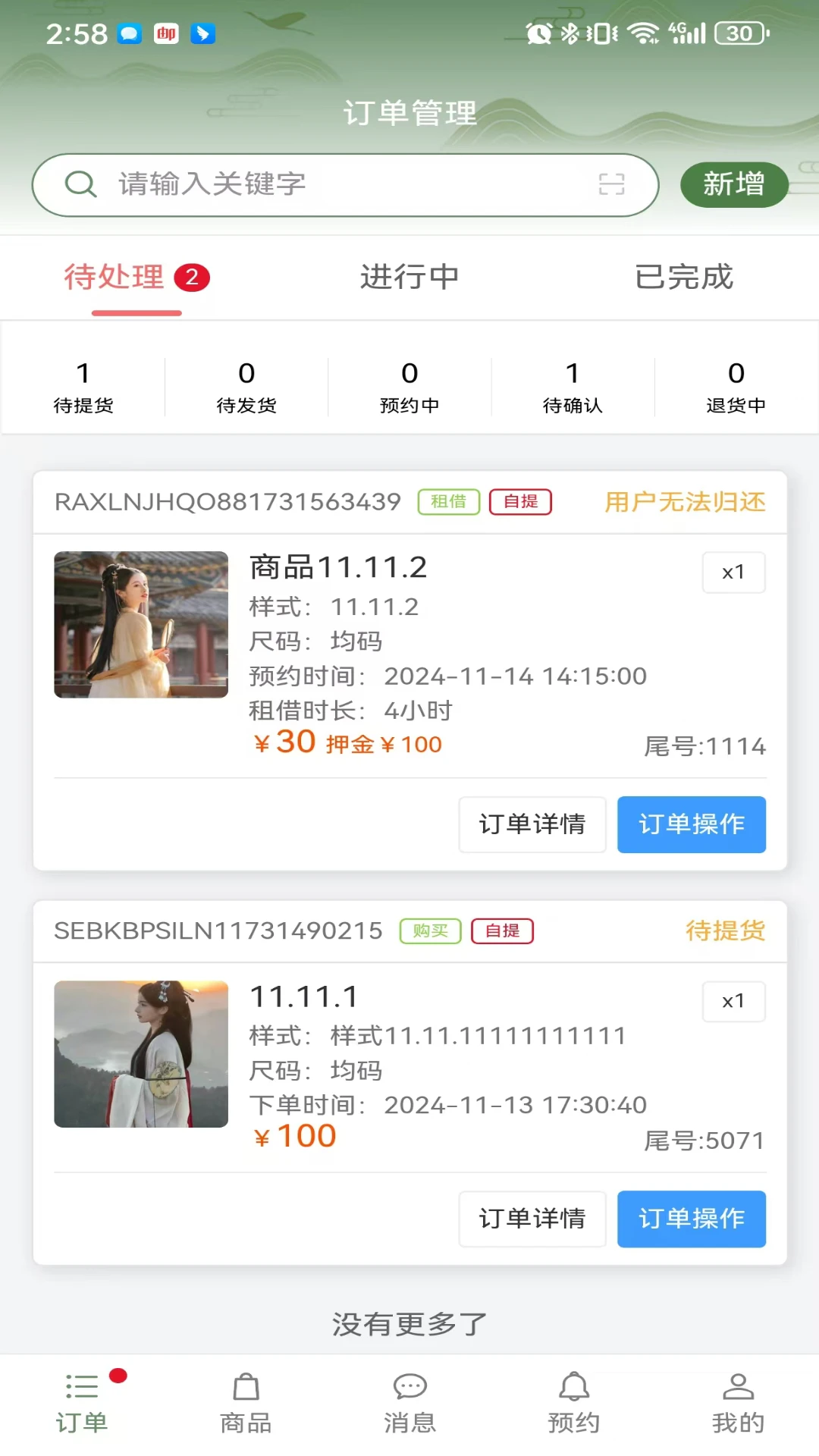Viewport: 819px width, 1456px height.
Task: Tap the 新增 button
Action: [x=733, y=184]
